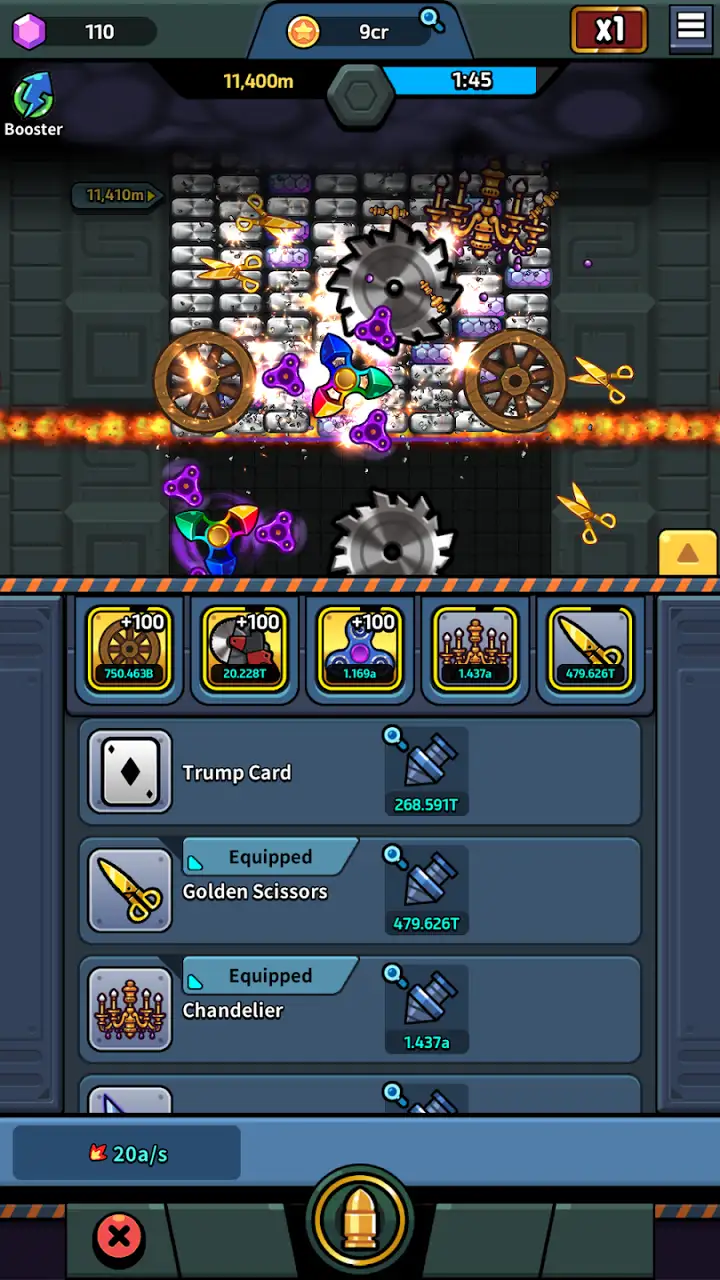View Golden Scissors drill stats 479.626T
The height and width of the screenshot is (1280, 720).
pyautogui.click(x=426, y=890)
